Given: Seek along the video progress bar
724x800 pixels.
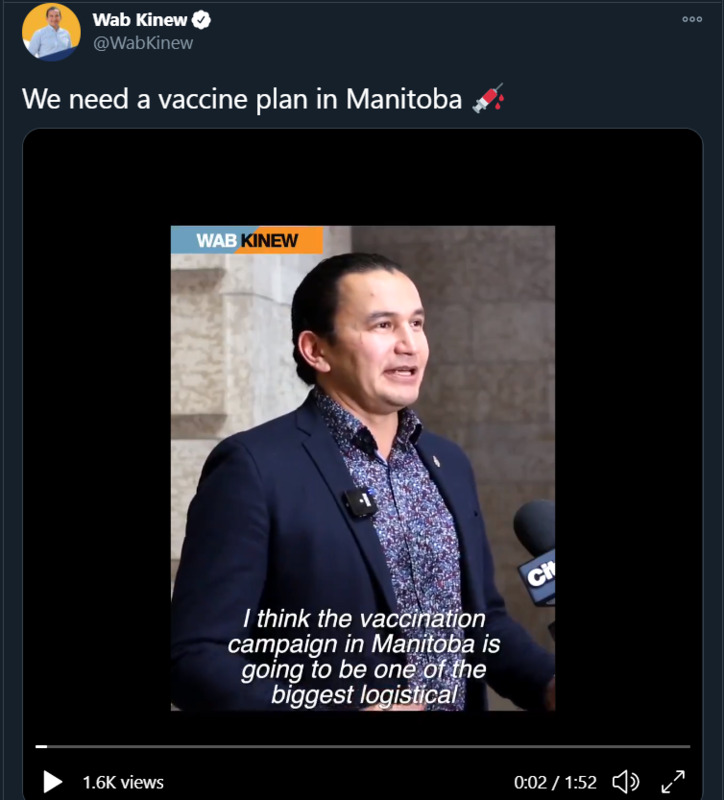Looking at the screenshot, I should click(362, 746).
